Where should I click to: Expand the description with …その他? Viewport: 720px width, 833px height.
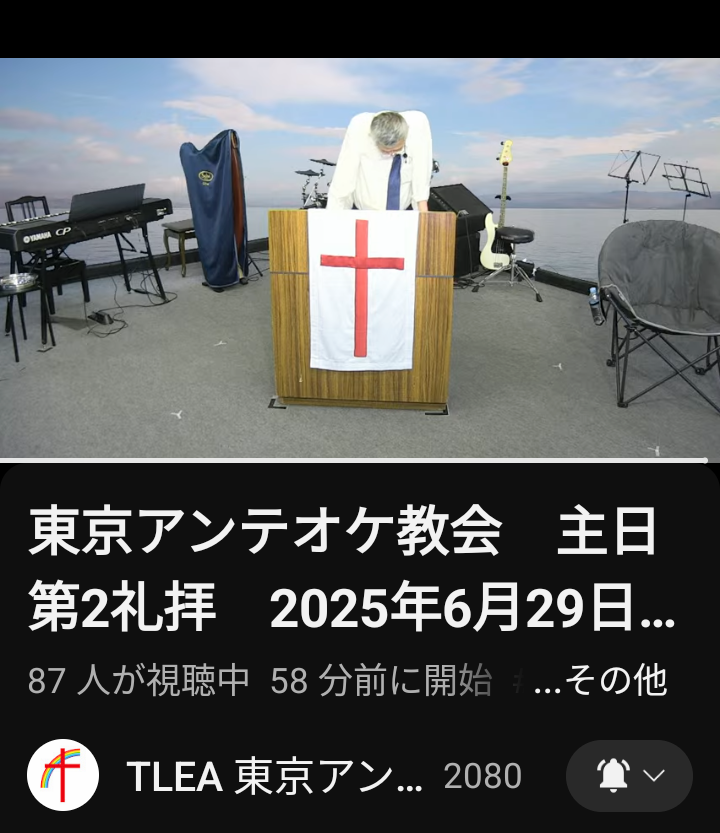point(601,681)
